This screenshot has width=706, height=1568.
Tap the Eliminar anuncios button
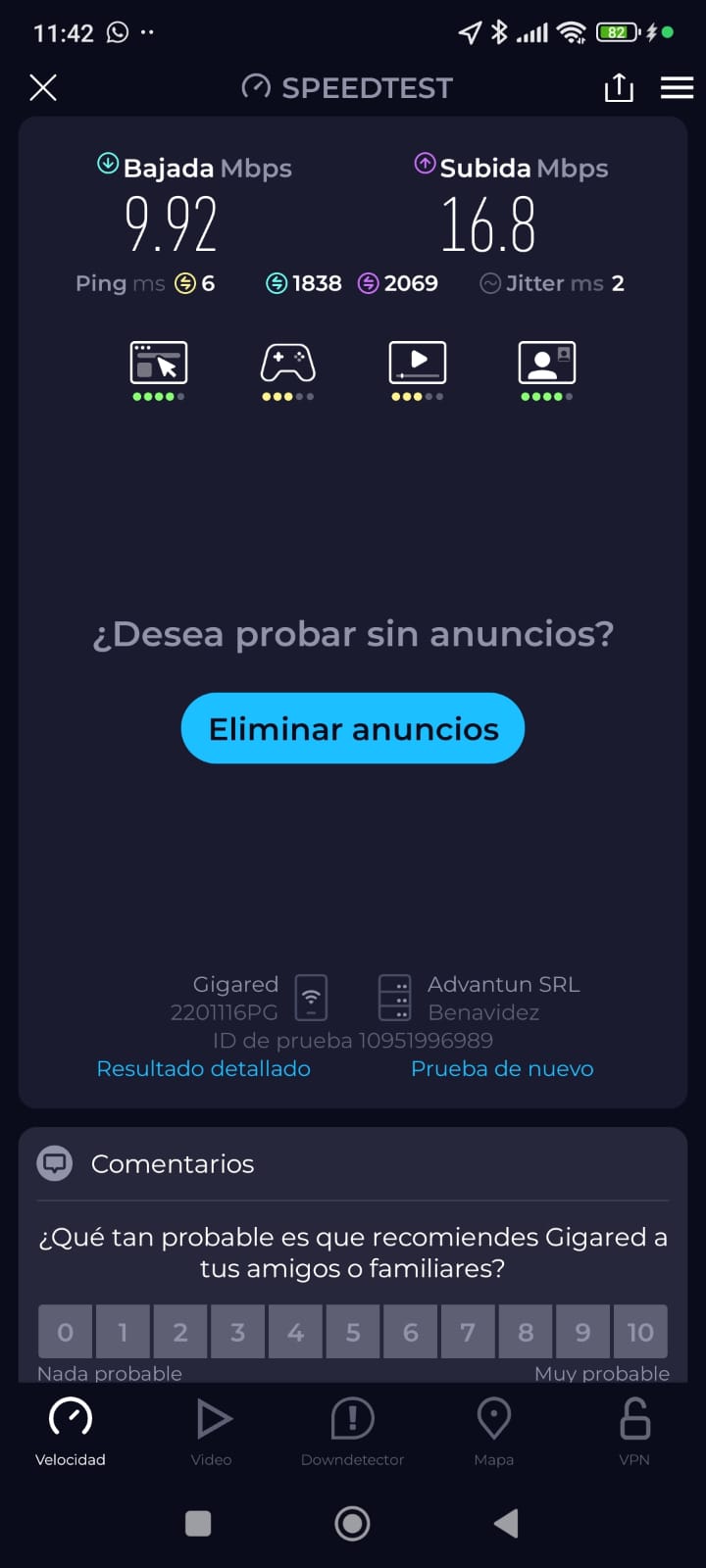[x=353, y=728]
